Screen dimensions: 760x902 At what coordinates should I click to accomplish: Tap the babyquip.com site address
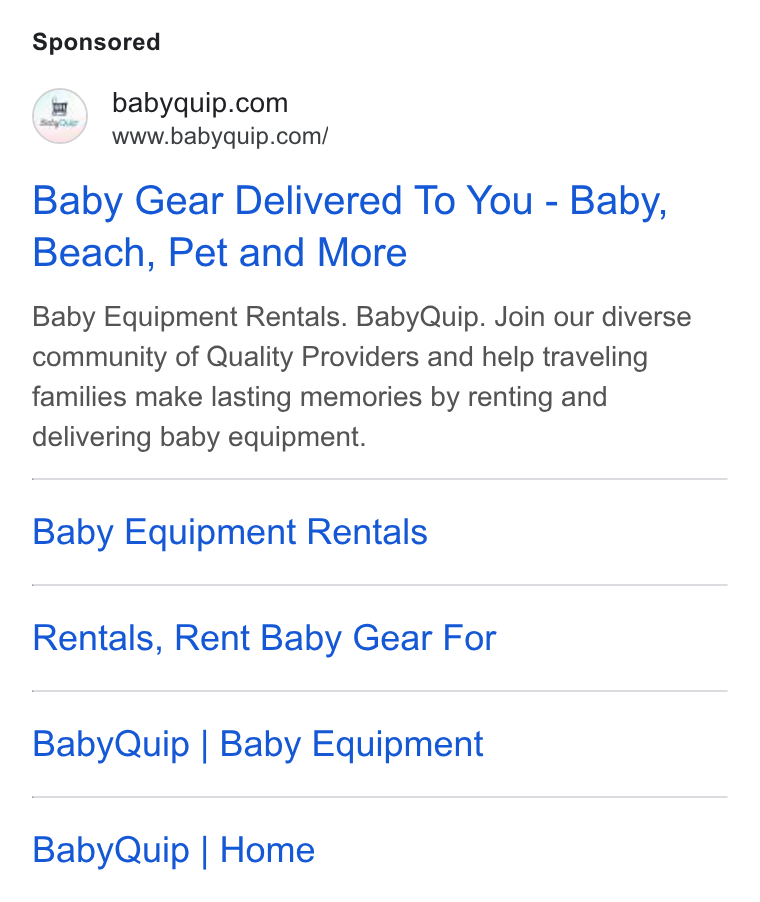(x=220, y=137)
